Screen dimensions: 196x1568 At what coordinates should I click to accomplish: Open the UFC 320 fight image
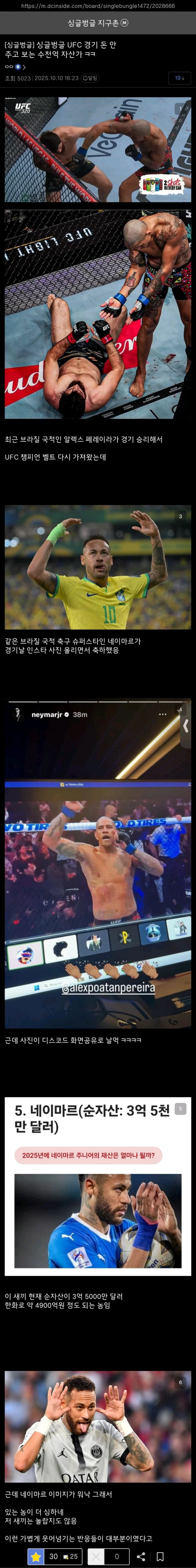98,149
